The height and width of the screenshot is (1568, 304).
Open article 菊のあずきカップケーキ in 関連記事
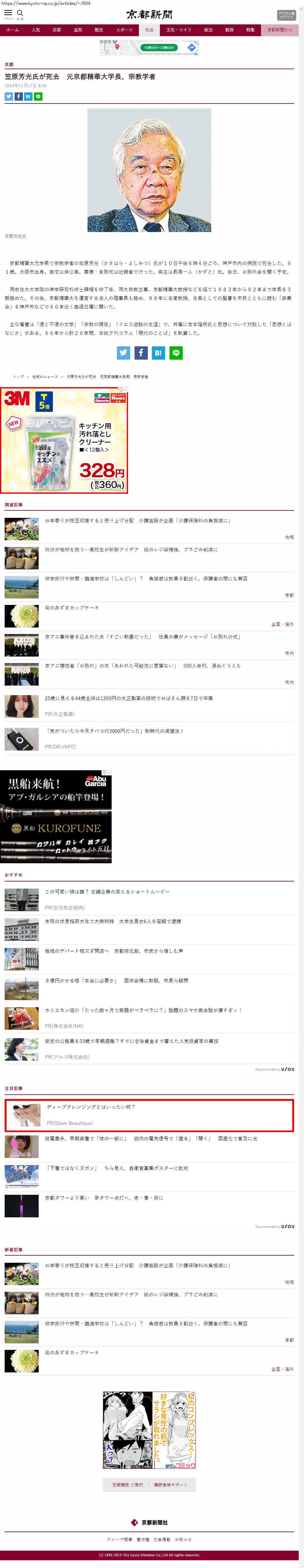[x=71, y=607]
